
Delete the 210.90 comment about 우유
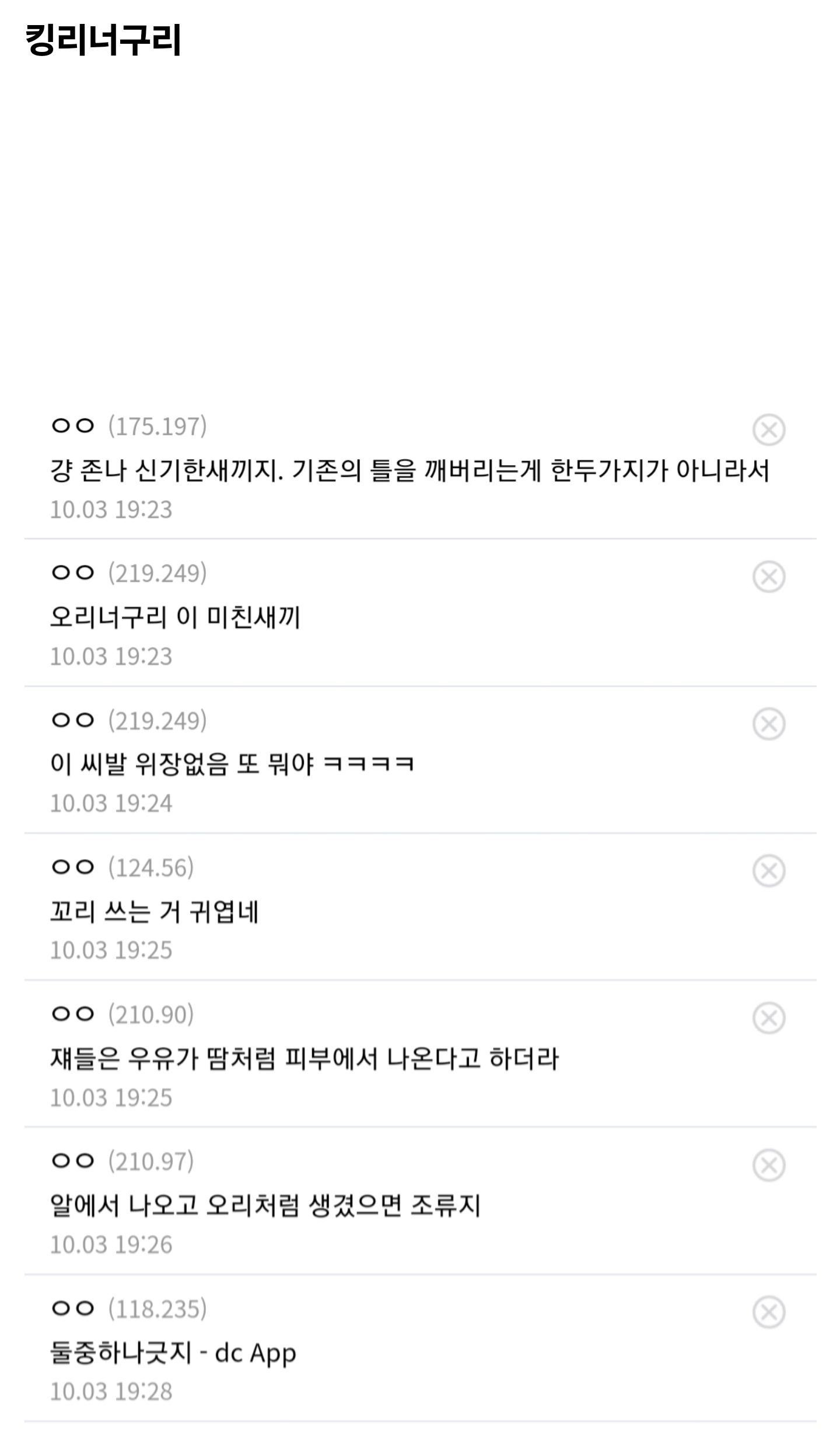point(768,1018)
